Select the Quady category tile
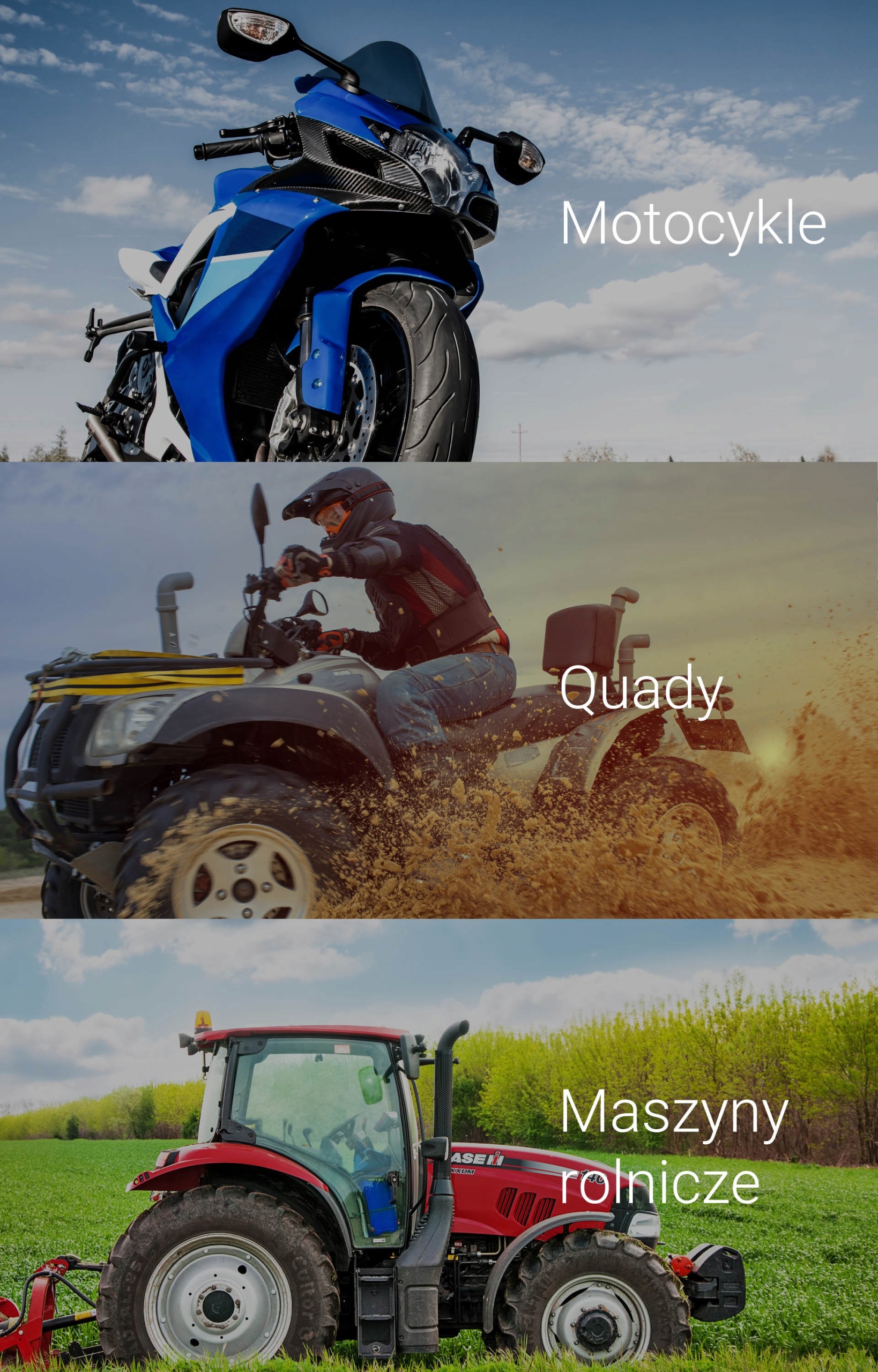 (642, 690)
